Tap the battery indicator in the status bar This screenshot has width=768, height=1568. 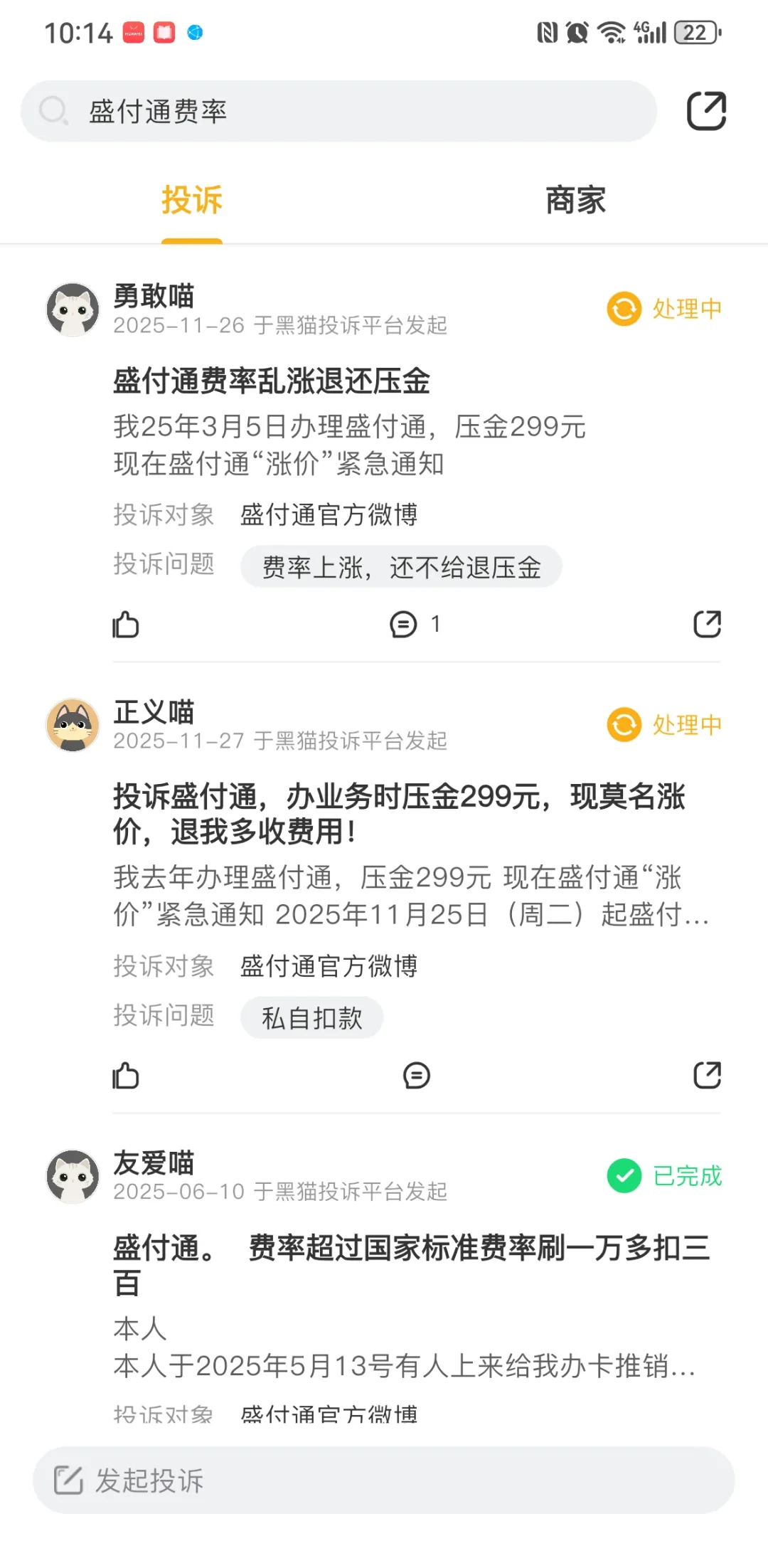coord(695,32)
